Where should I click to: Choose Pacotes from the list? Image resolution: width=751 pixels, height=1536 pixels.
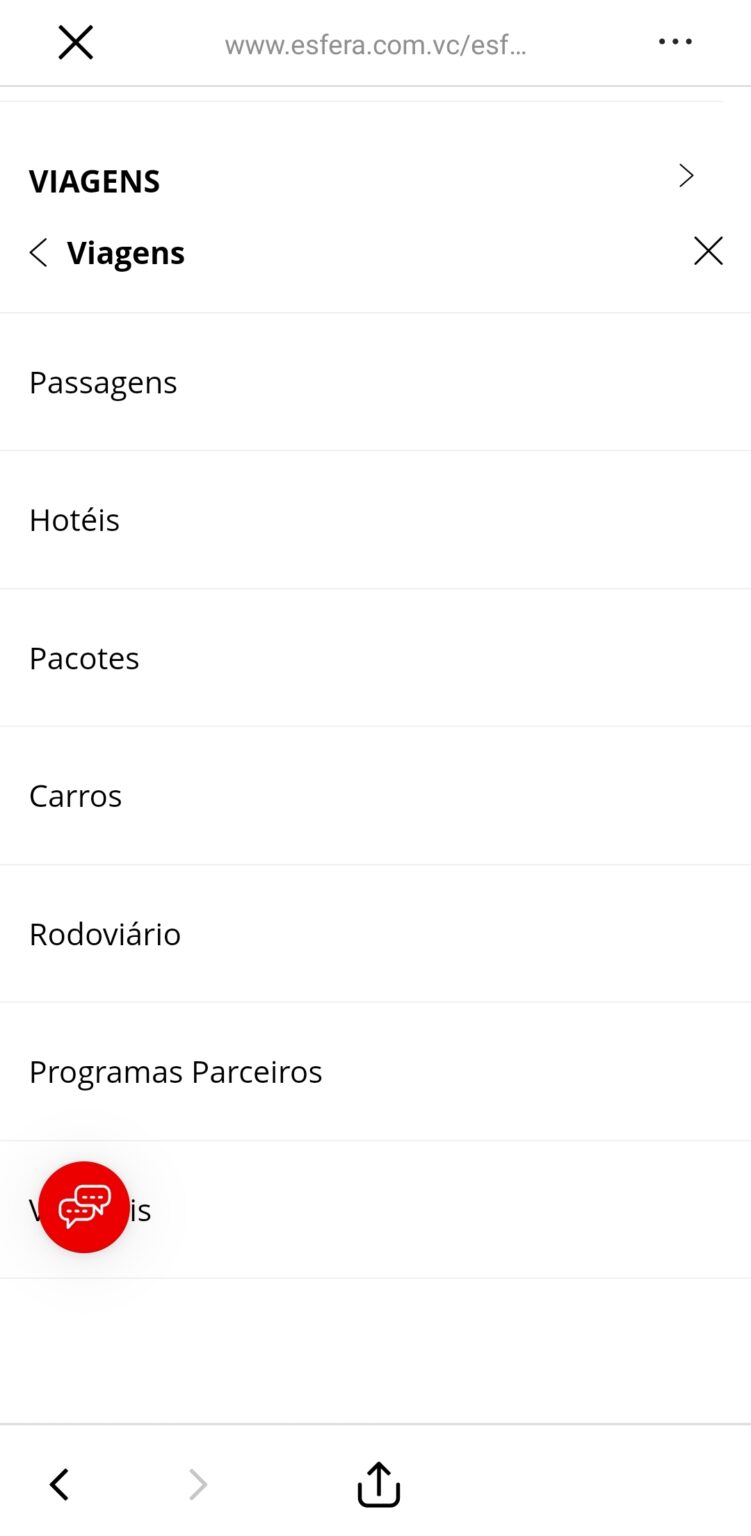click(84, 659)
